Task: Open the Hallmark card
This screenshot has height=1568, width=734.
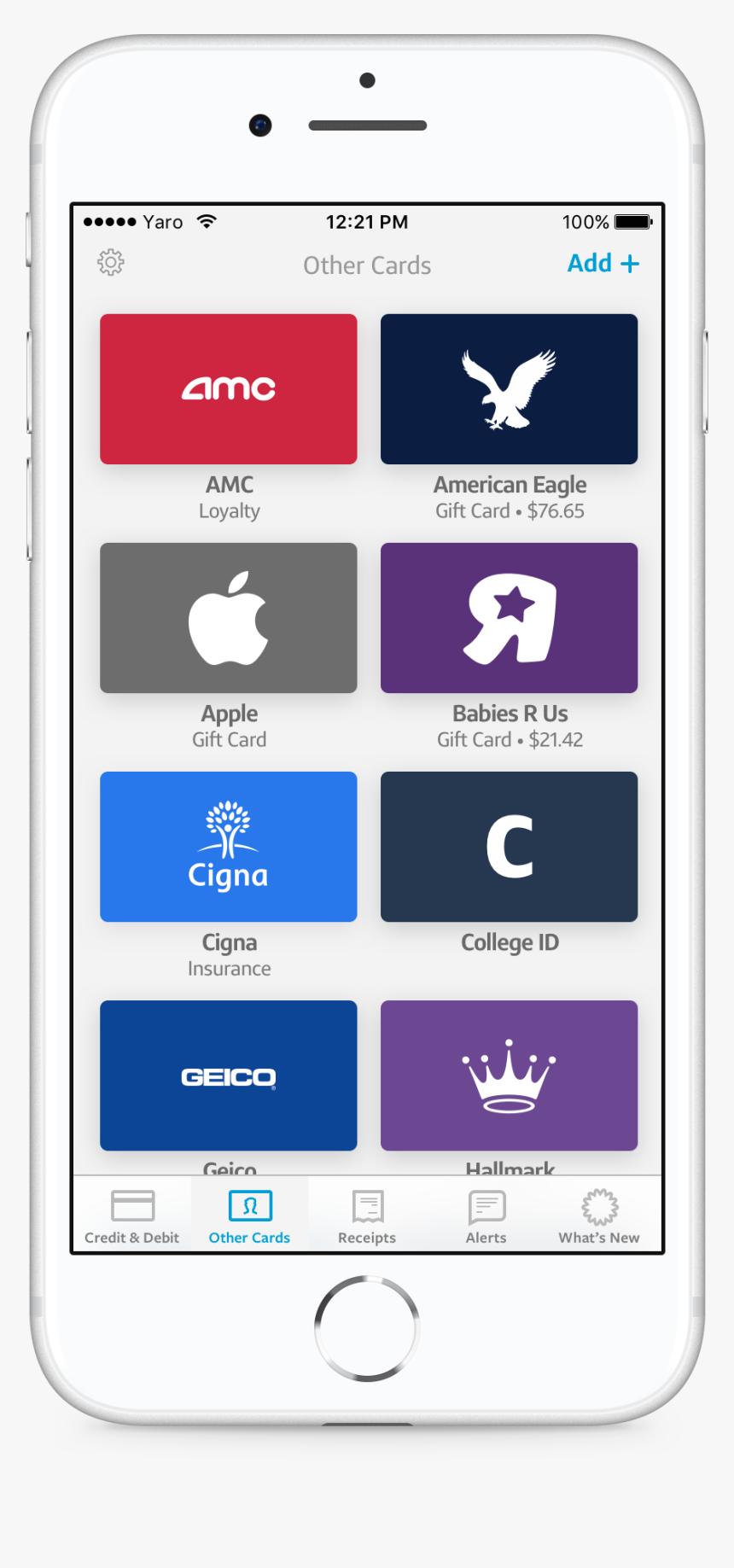Action: coord(509,1075)
